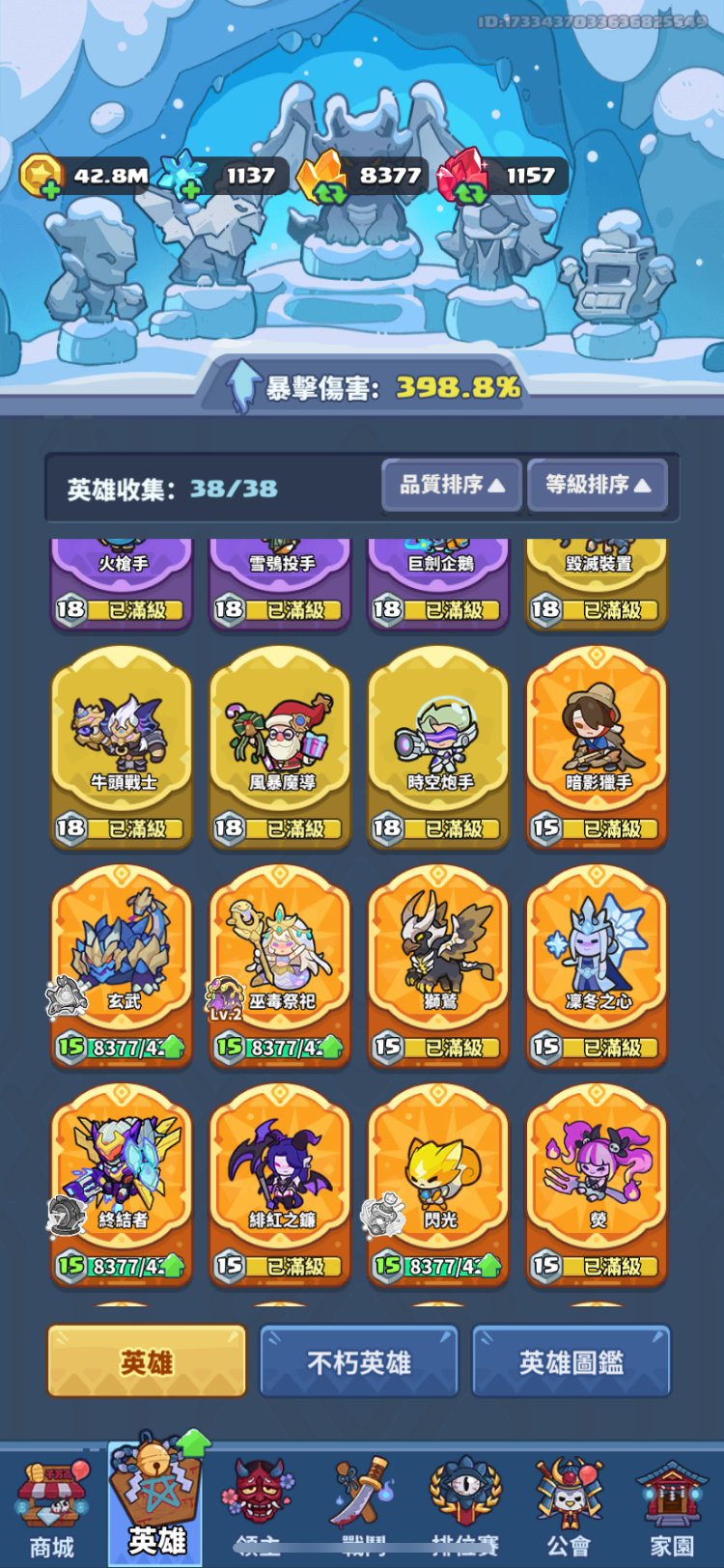The width and height of the screenshot is (724, 1568).
Task: Open the 閃光 hero card
Action: pyautogui.click(x=438, y=1184)
